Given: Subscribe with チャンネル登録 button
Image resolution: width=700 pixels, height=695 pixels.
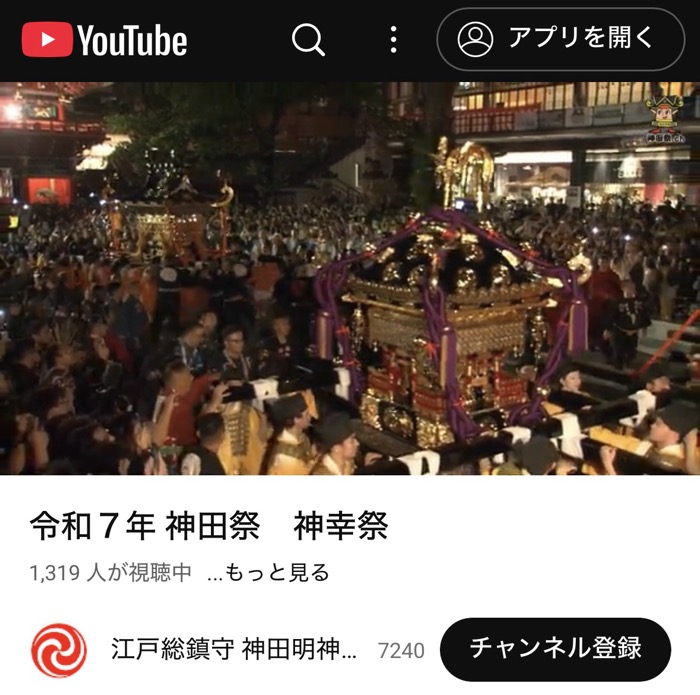Looking at the screenshot, I should pyautogui.click(x=555, y=649).
